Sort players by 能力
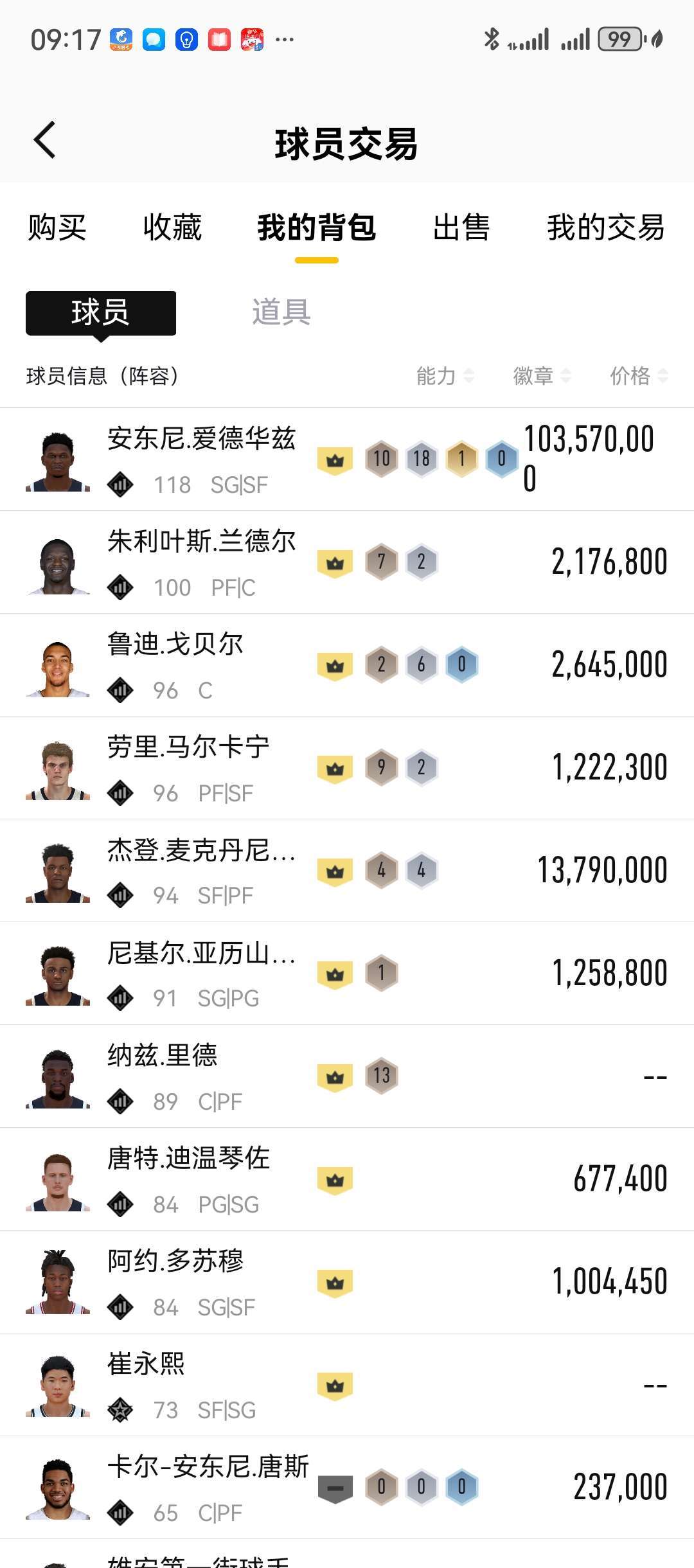 445,376
